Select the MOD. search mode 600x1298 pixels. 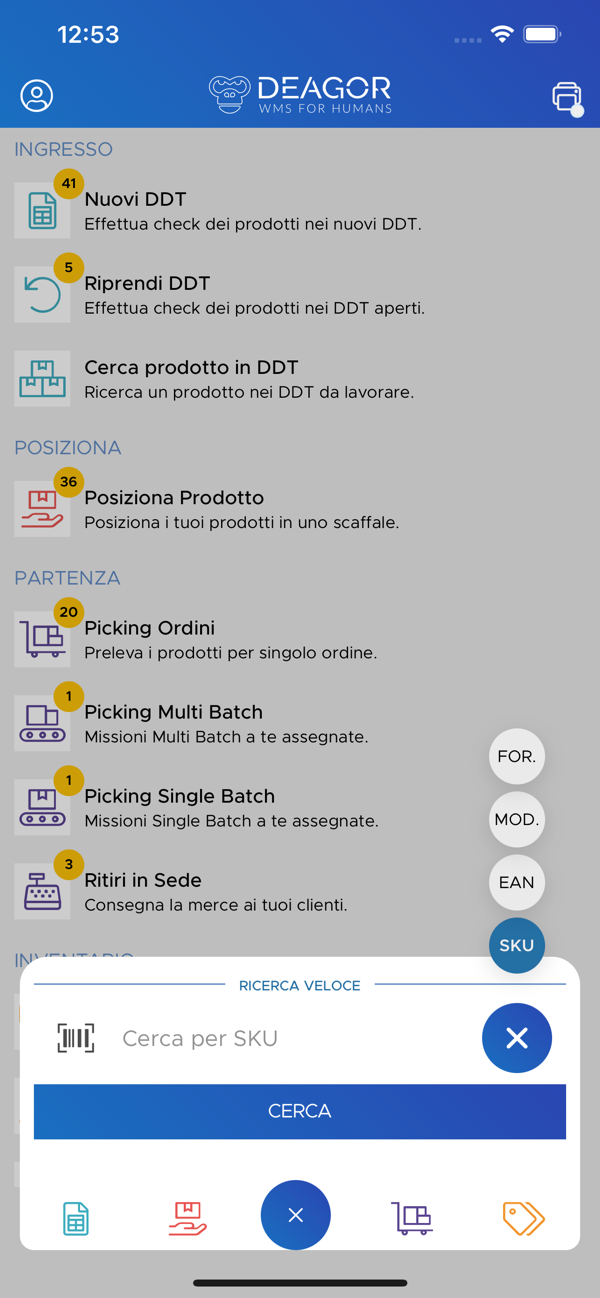pos(517,820)
